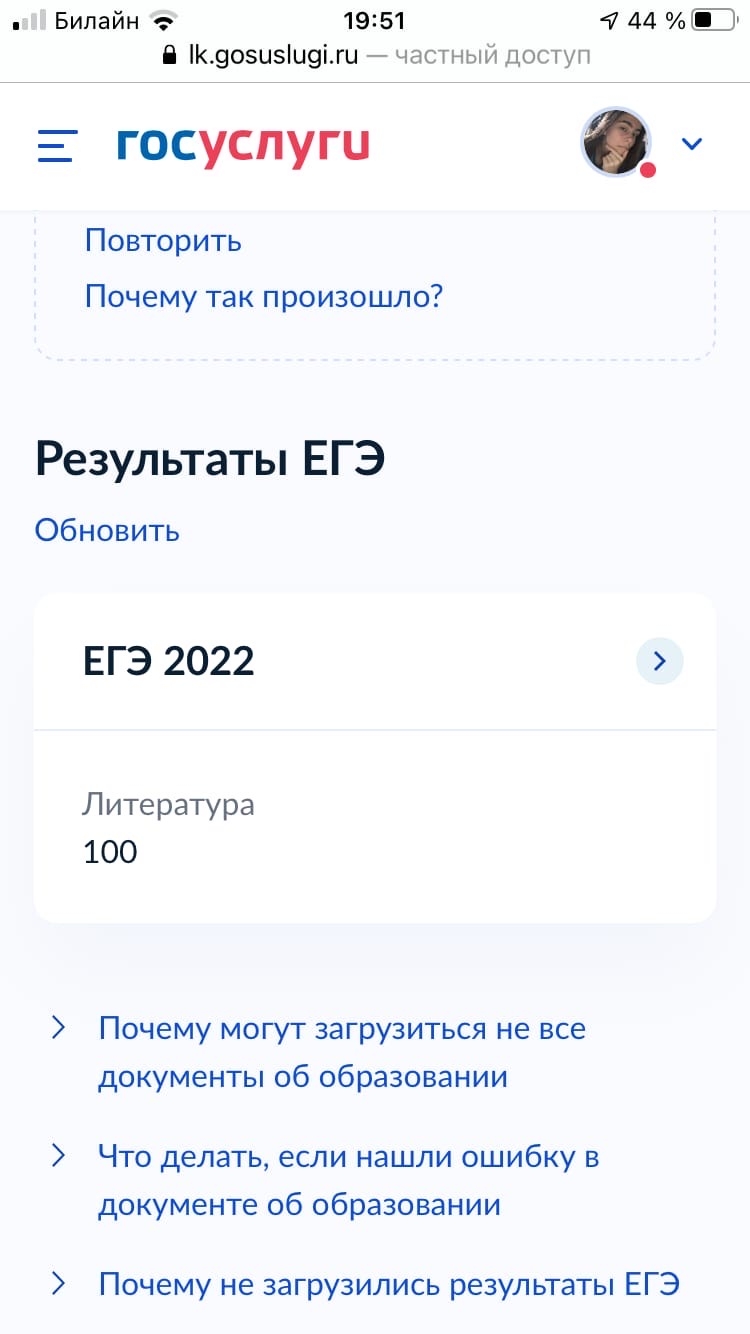The height and width of the screenshot is (1334, 750).
Task: Tap the Повторить link
Action: coord(163,241)
